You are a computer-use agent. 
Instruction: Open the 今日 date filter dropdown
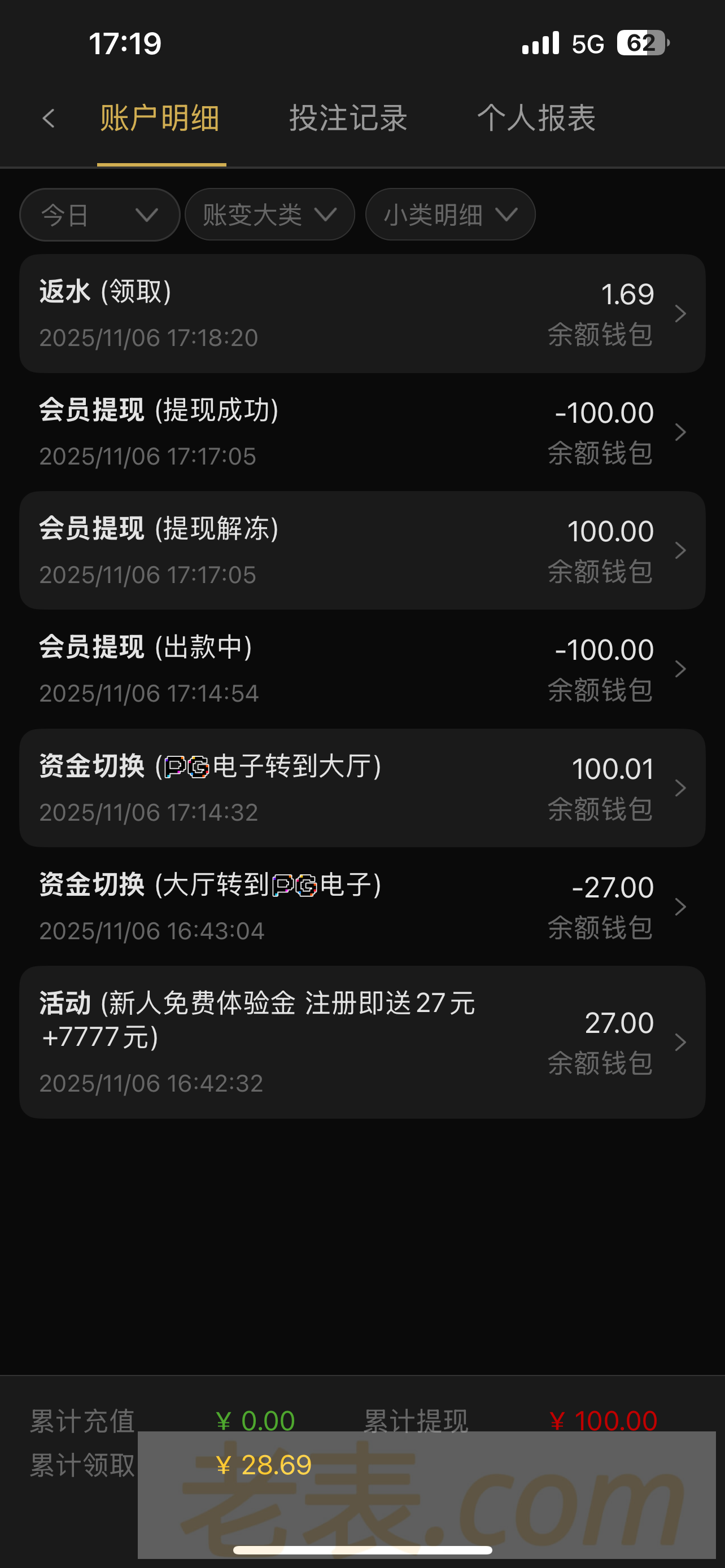(100, 215)
